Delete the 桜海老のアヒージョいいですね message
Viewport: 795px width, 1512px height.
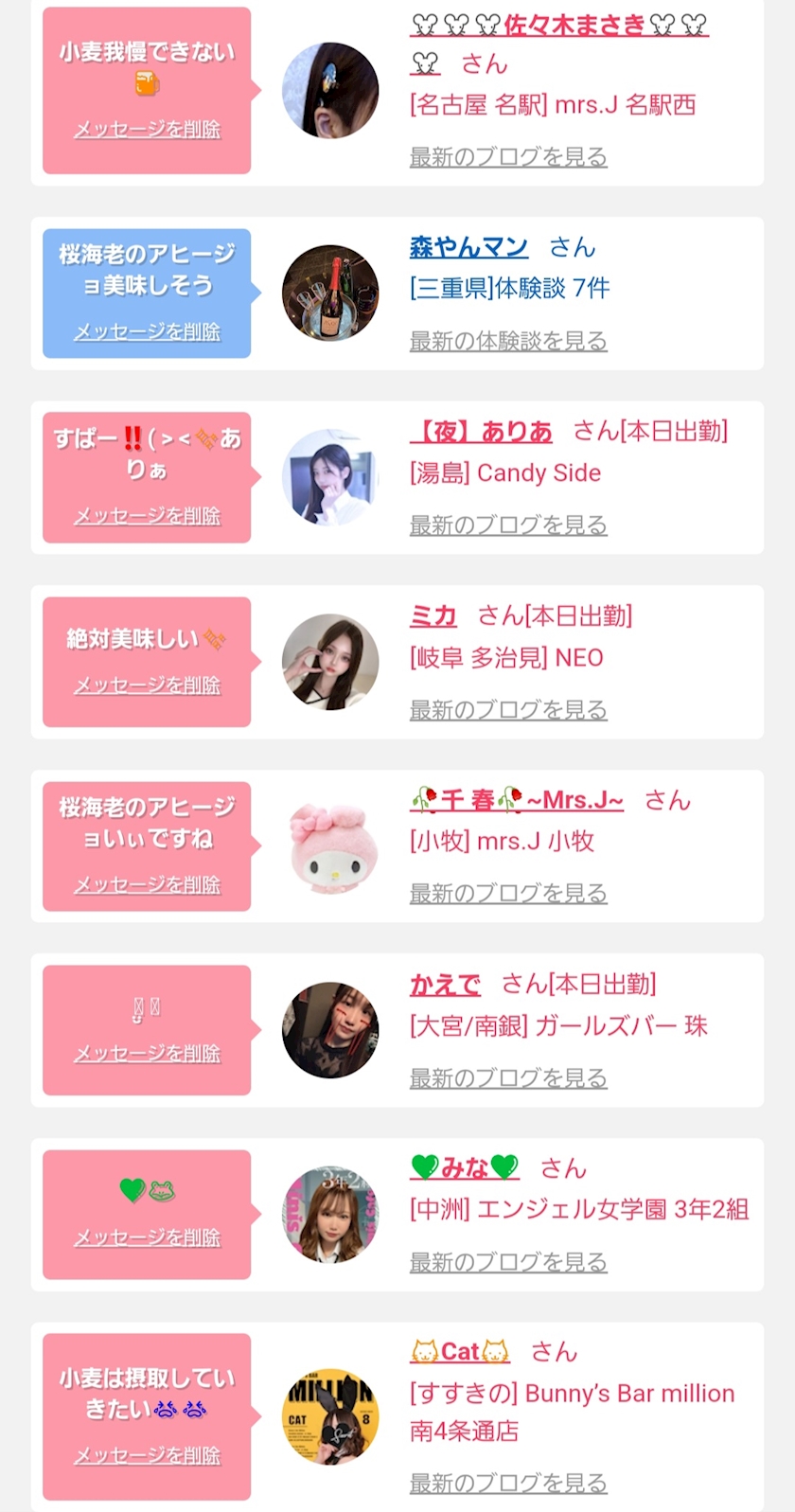tap(148, 885)
